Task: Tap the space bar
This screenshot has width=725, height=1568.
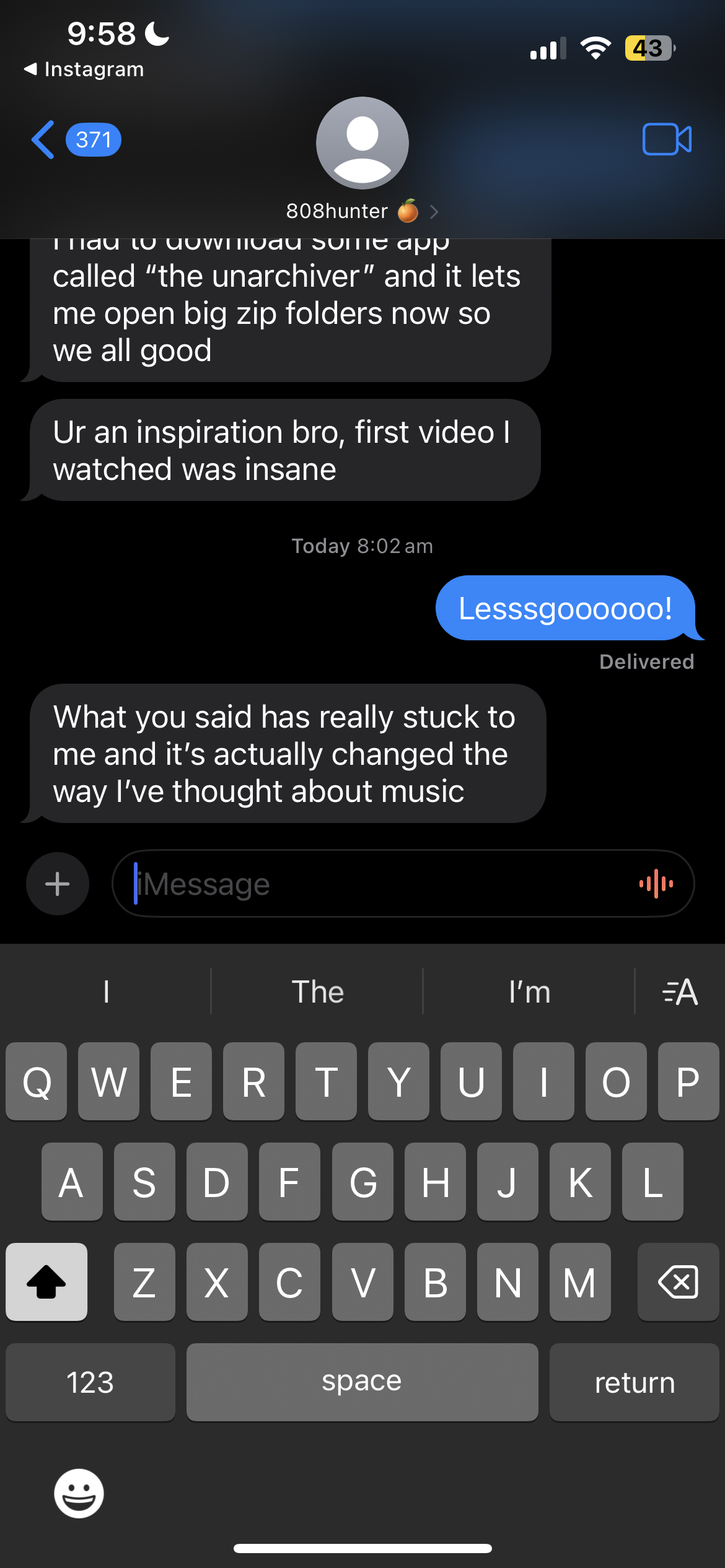Action: (362, 1382)
